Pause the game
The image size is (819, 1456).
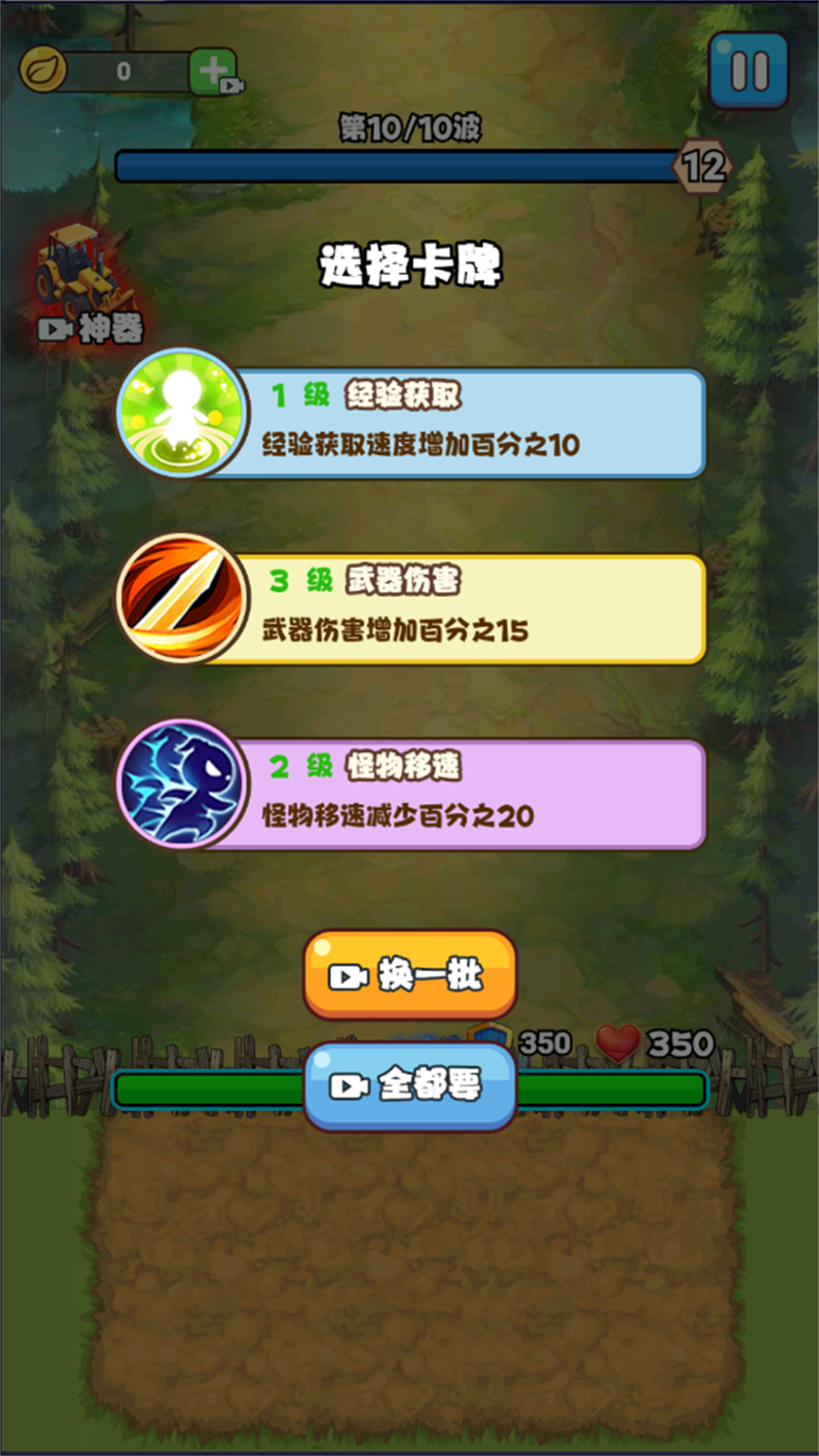click(x=748, y=71)
